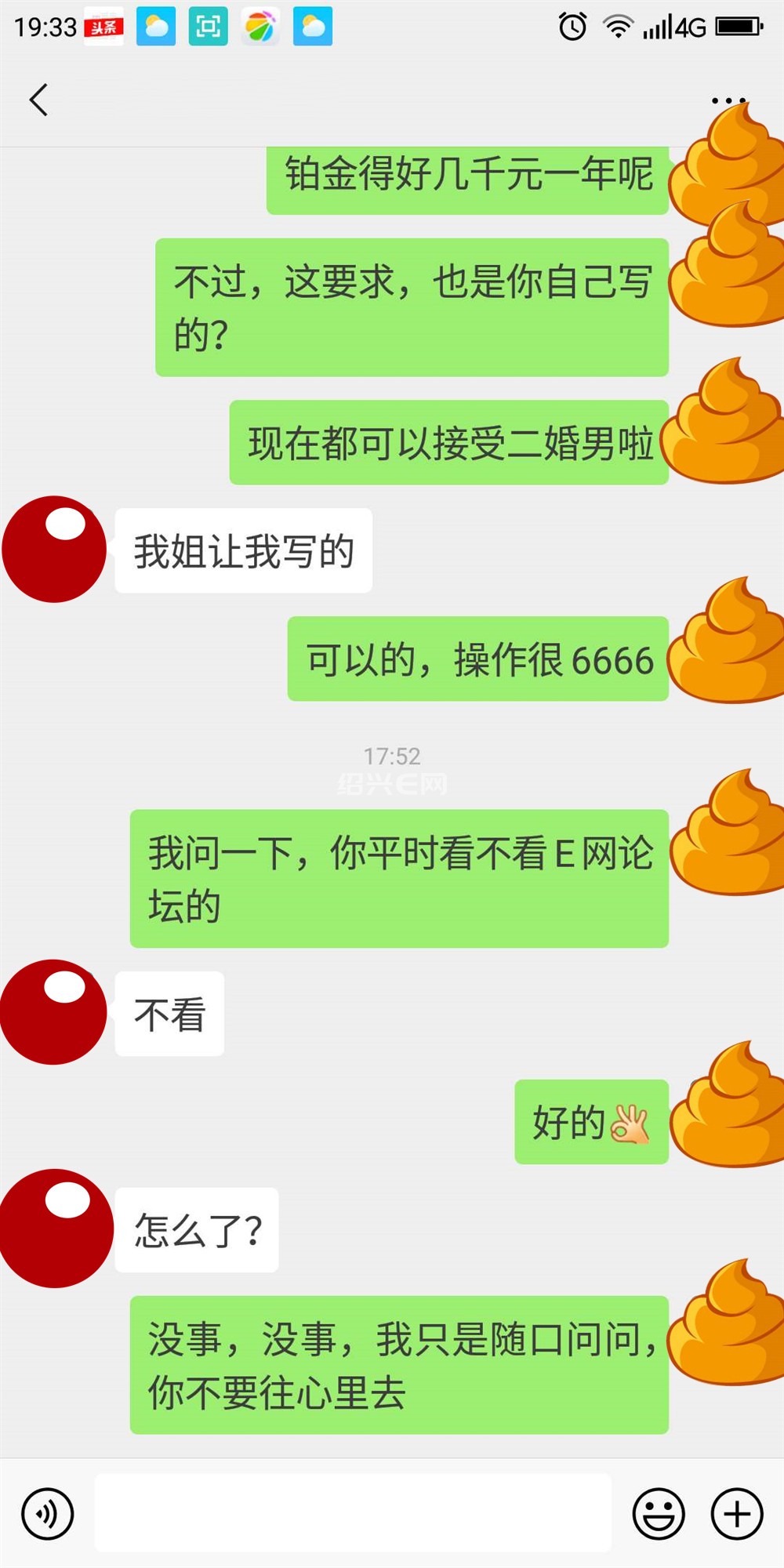Focus the message text field
Image resolution: width=784 pixels, height=1568 pixels.
point(353,1513)
